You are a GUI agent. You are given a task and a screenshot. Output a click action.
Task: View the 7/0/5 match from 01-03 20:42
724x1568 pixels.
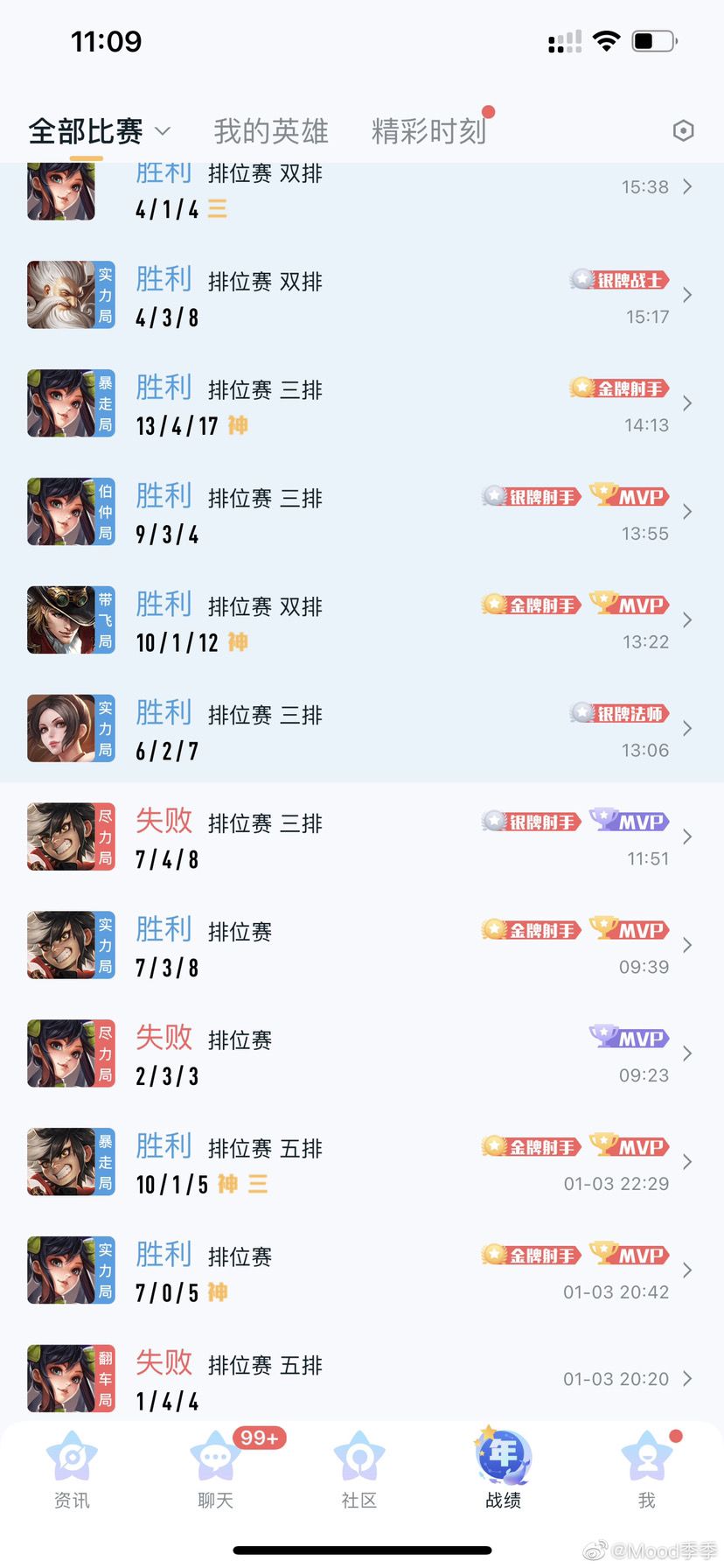click(x=362, y=1271)
